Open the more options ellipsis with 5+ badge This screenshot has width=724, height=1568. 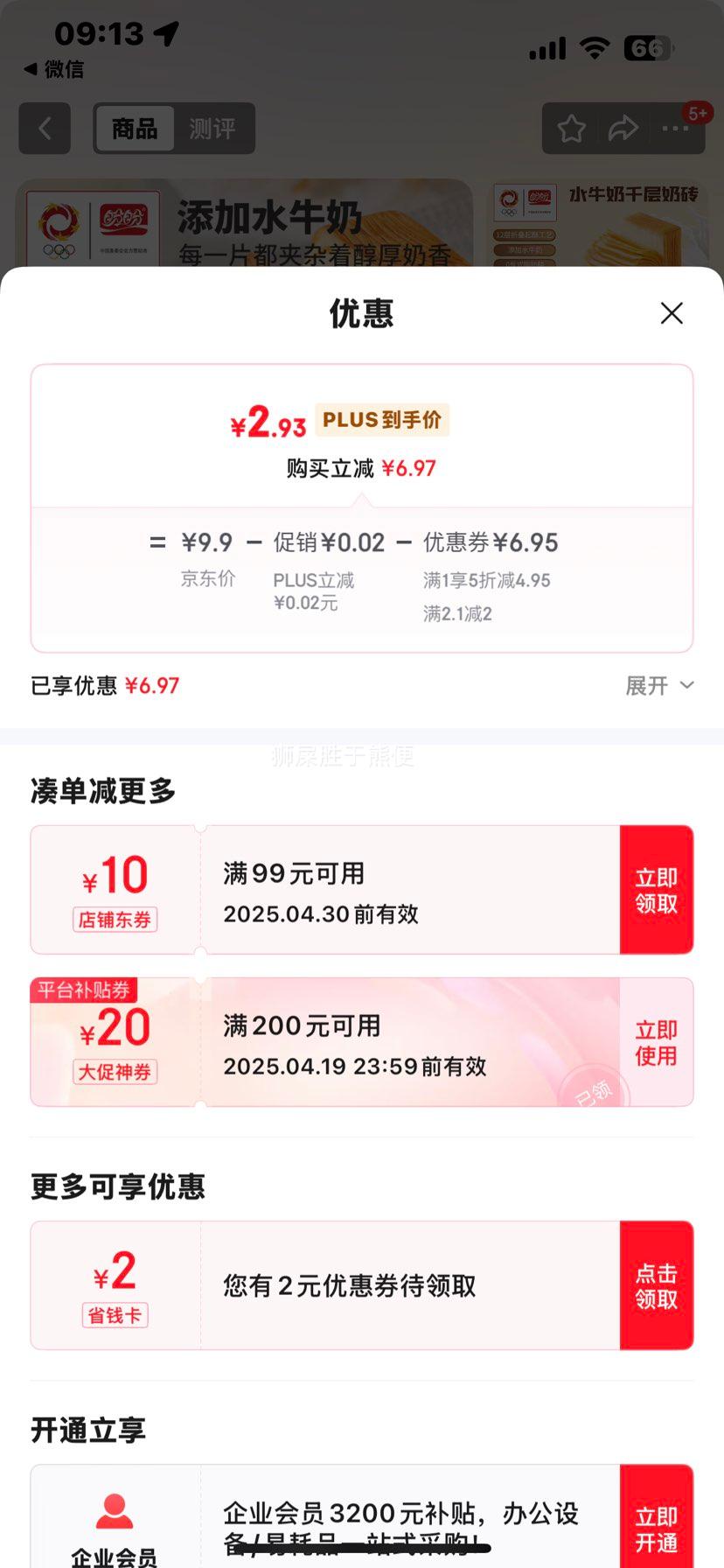[674, 129]
